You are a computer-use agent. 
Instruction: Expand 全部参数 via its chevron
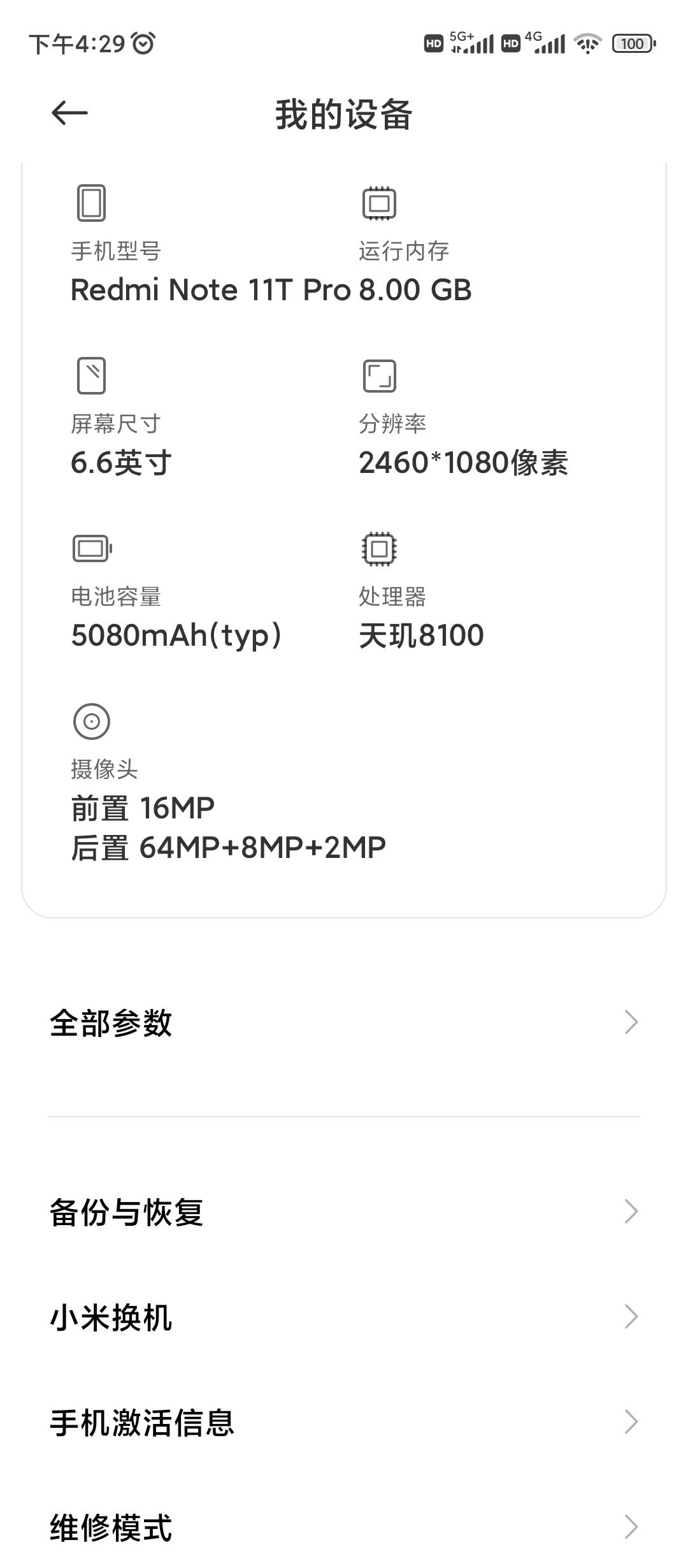[629, 1022]
